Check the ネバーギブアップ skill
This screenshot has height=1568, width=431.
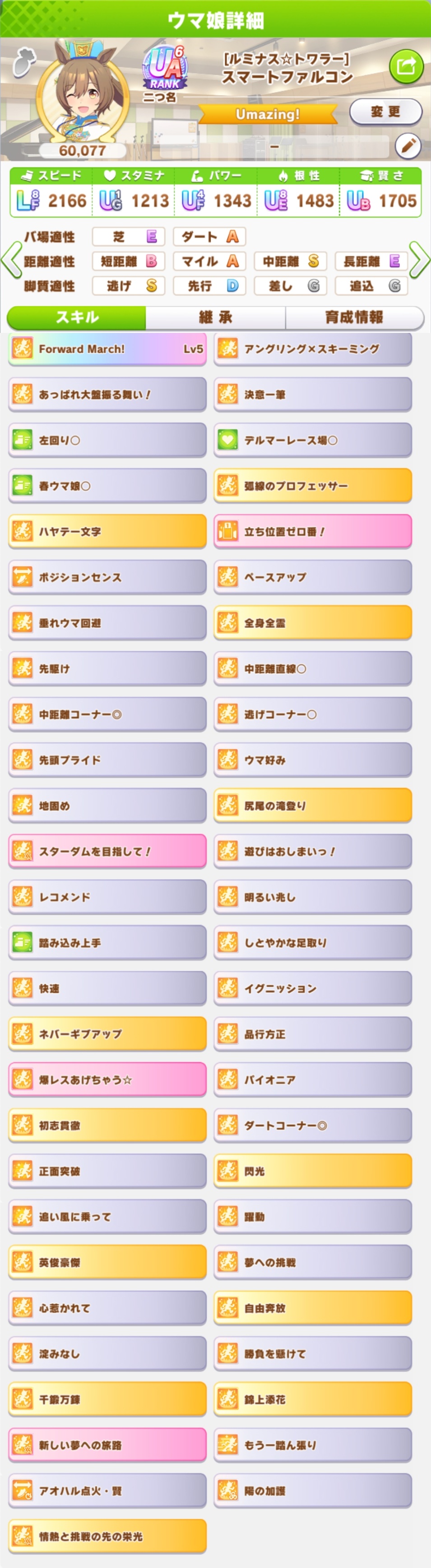click(x=107, y=1034)
